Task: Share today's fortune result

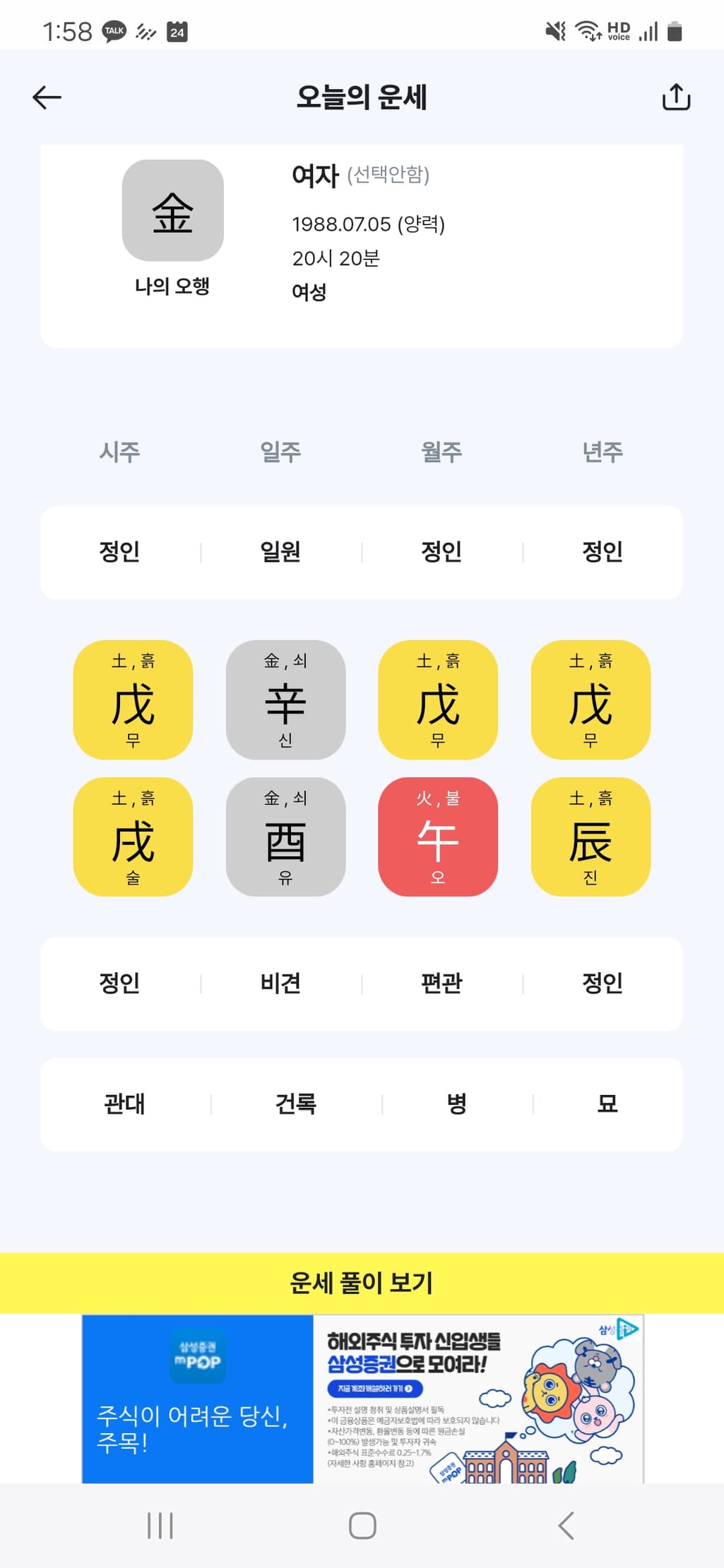Action: click(x=675, y=97)
